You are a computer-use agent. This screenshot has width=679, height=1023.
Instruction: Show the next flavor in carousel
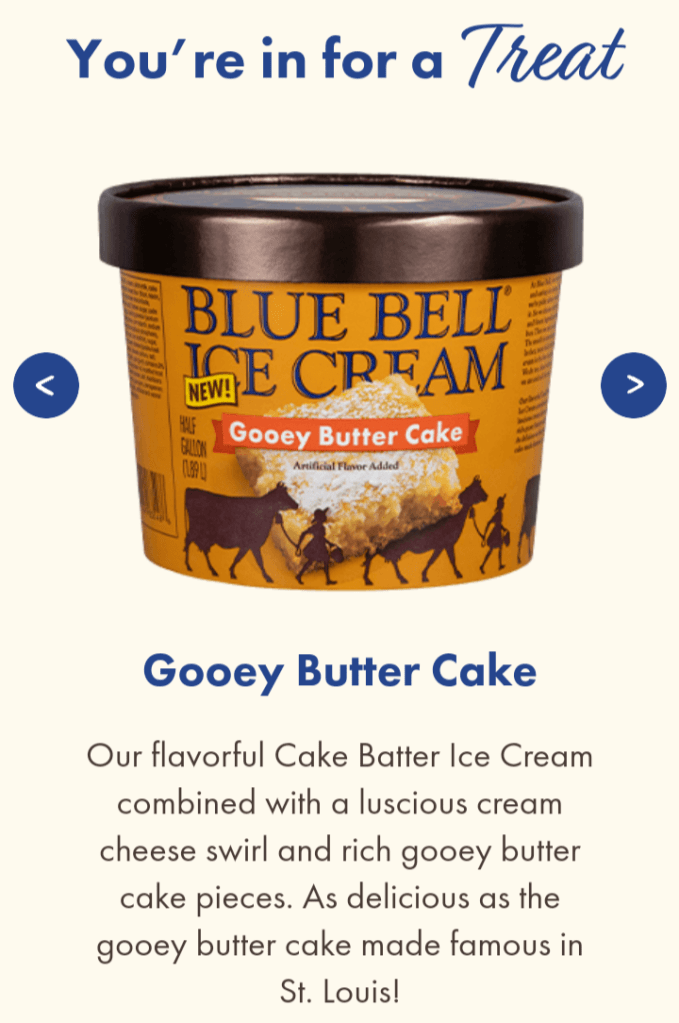pos(633,385)
